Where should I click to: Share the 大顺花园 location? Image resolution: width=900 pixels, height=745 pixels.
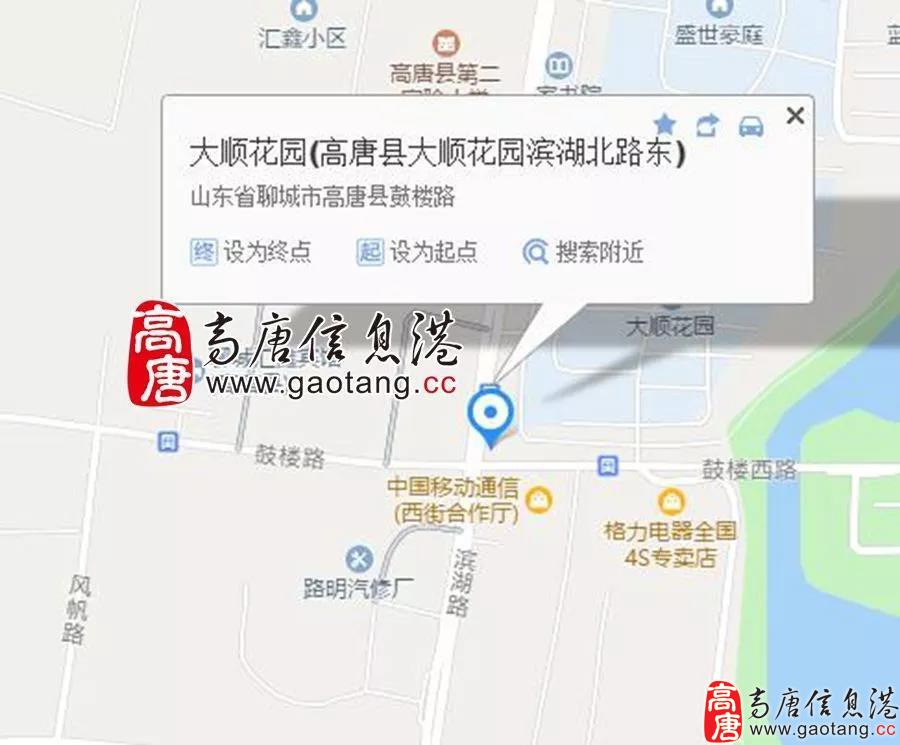(x=708, y=125)
